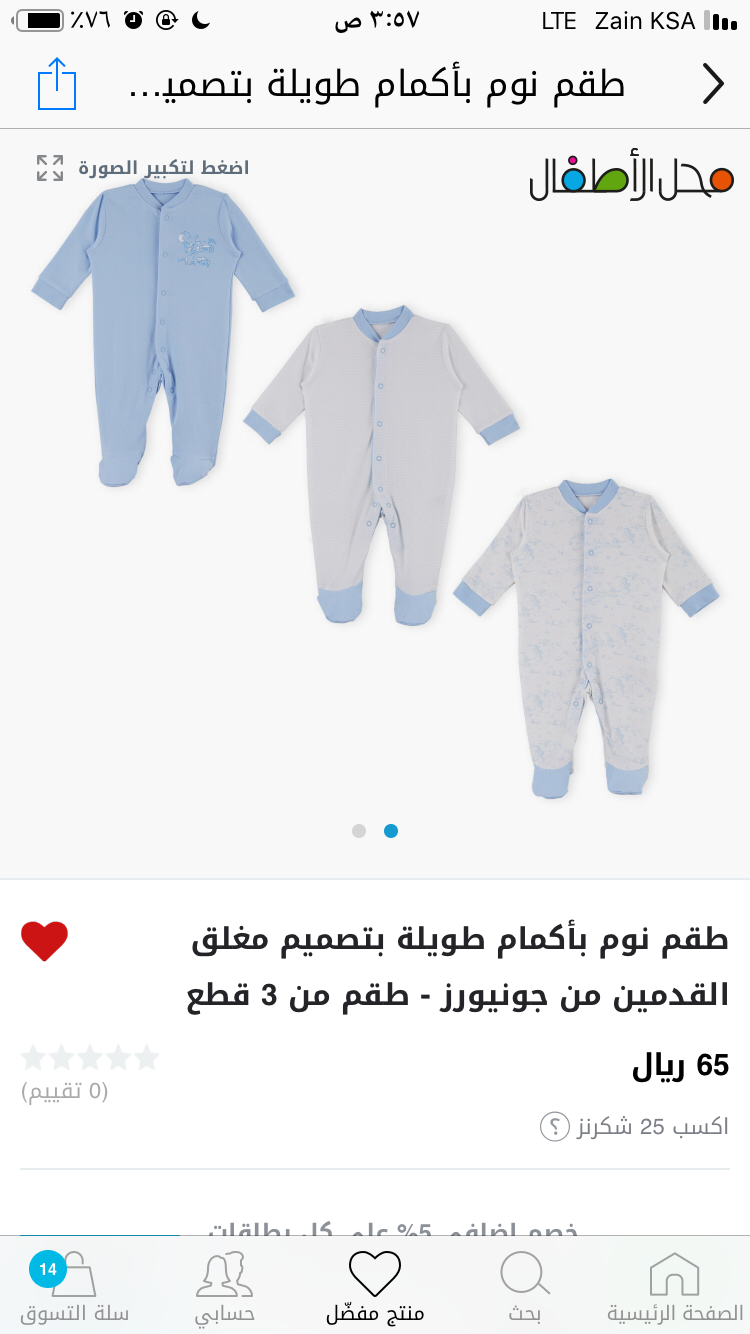Switch to the بحث search tab
The height and width of the screenshot is (1334, 750).
click(525, 1287)
